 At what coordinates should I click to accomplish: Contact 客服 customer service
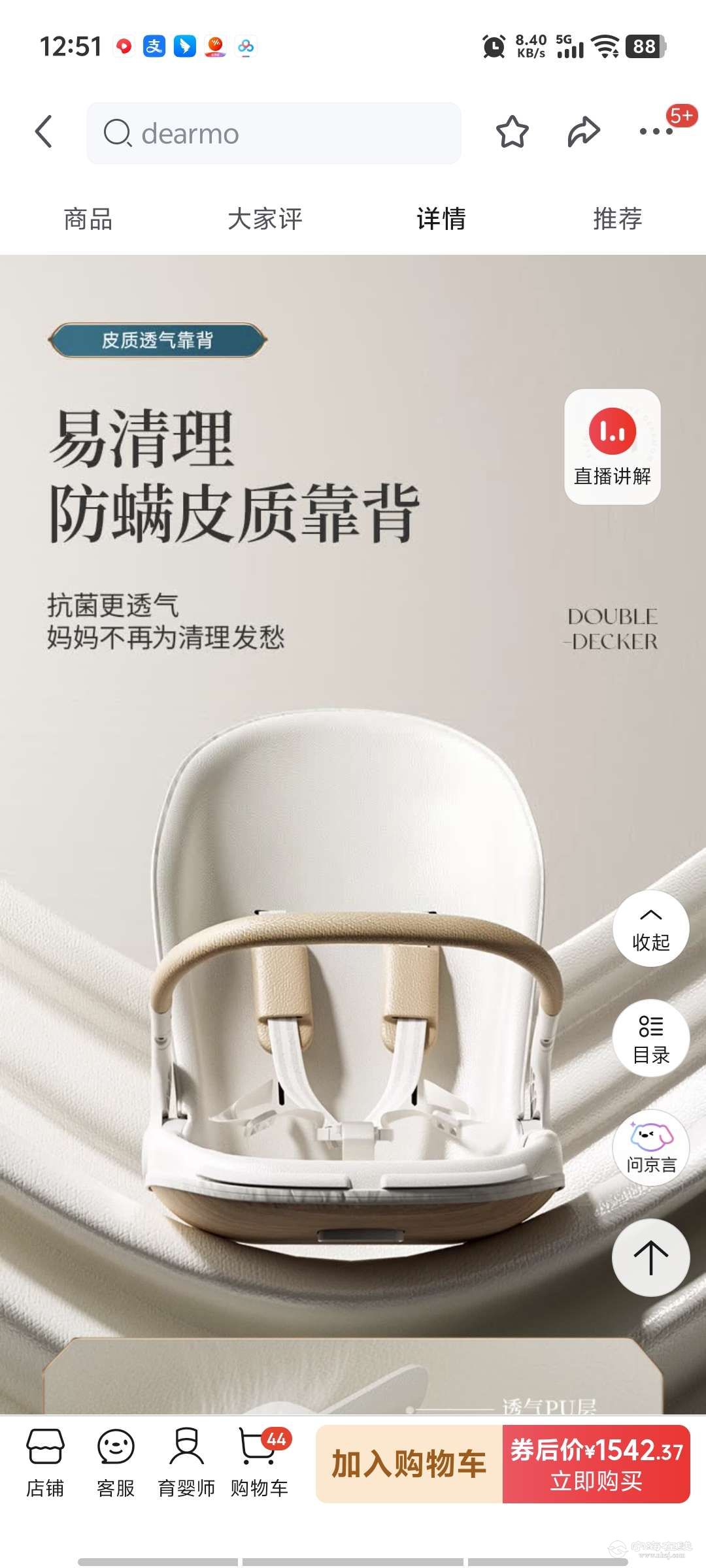click(x=116, y=1463)
